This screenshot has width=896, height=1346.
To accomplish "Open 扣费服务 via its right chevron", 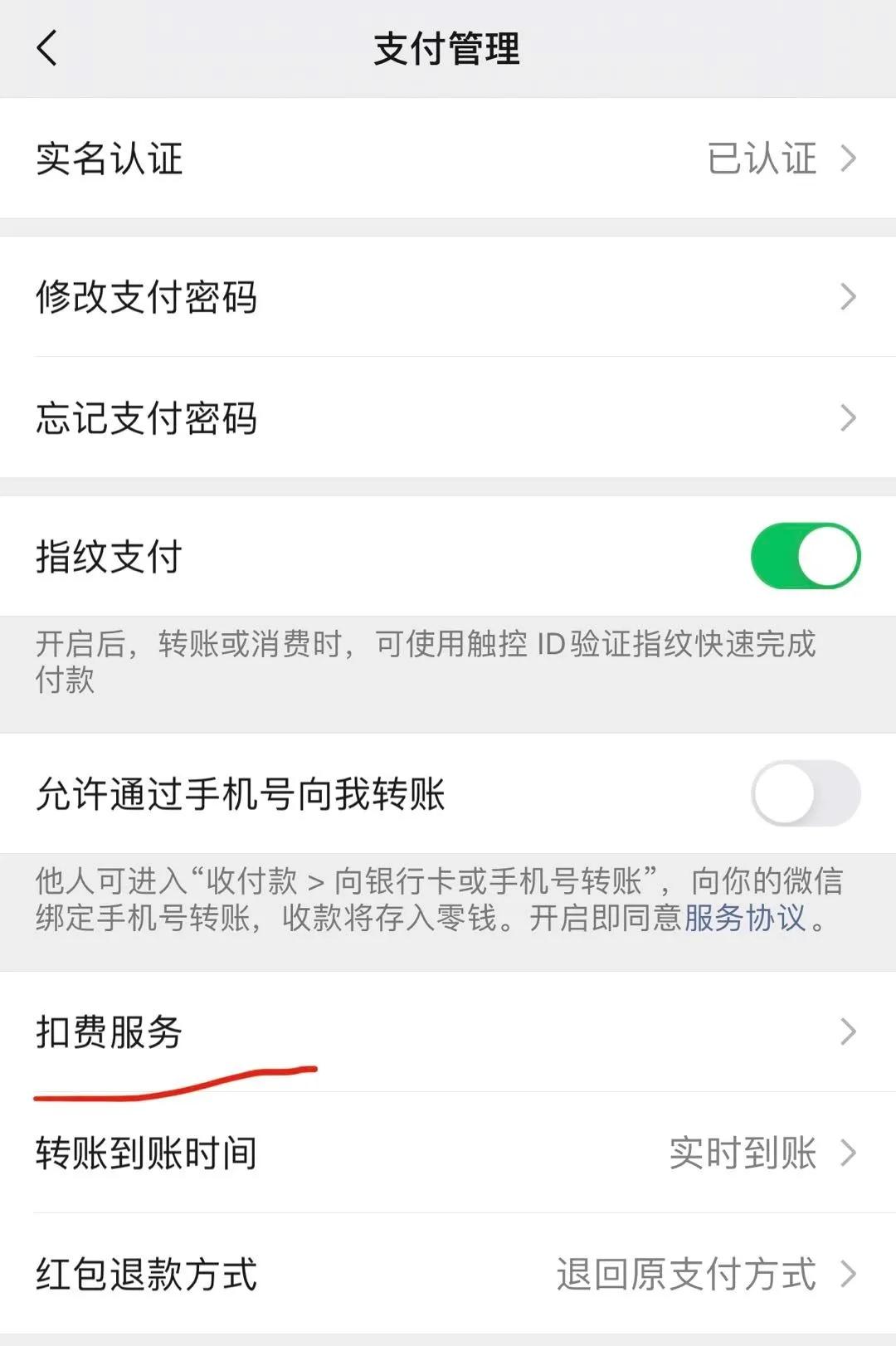I will click(848, 1031).
